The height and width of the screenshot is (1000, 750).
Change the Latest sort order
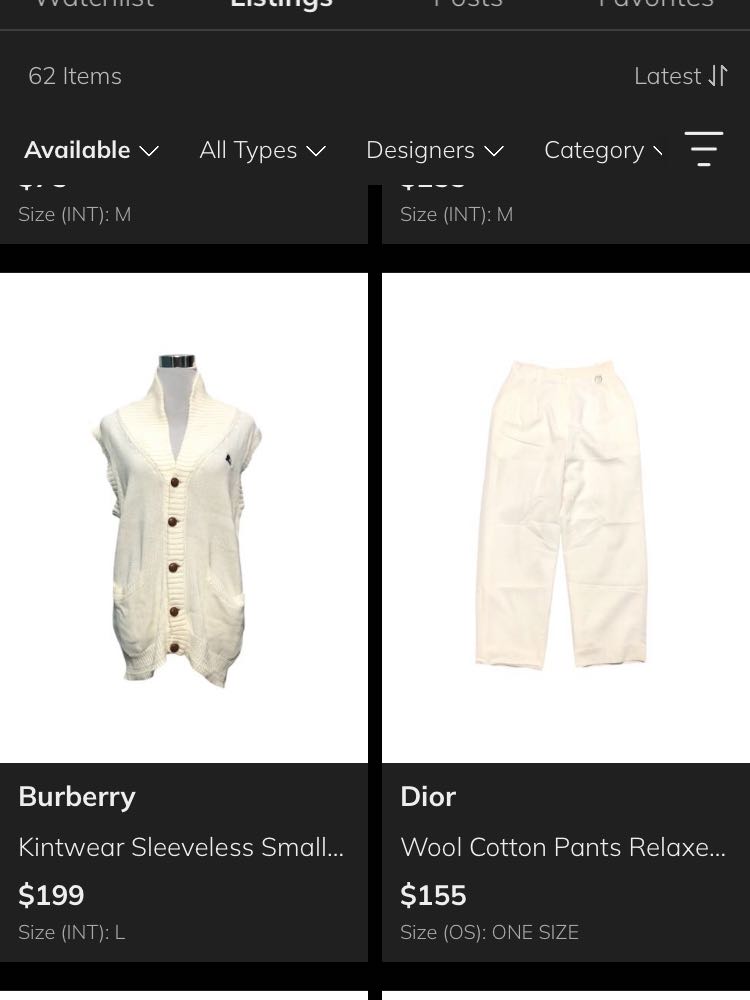(680, 76)
